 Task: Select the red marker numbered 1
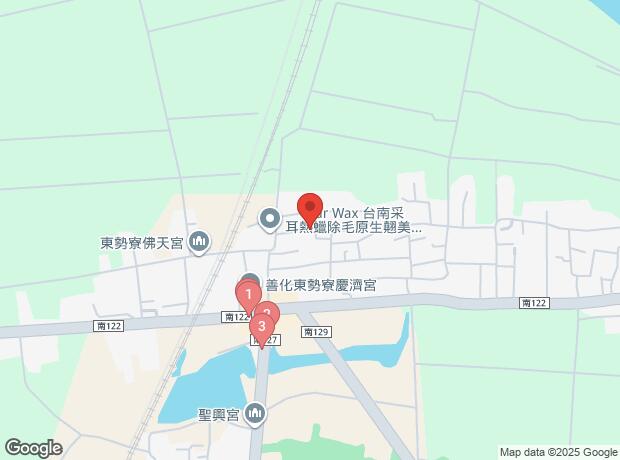[x=247, y=295]
